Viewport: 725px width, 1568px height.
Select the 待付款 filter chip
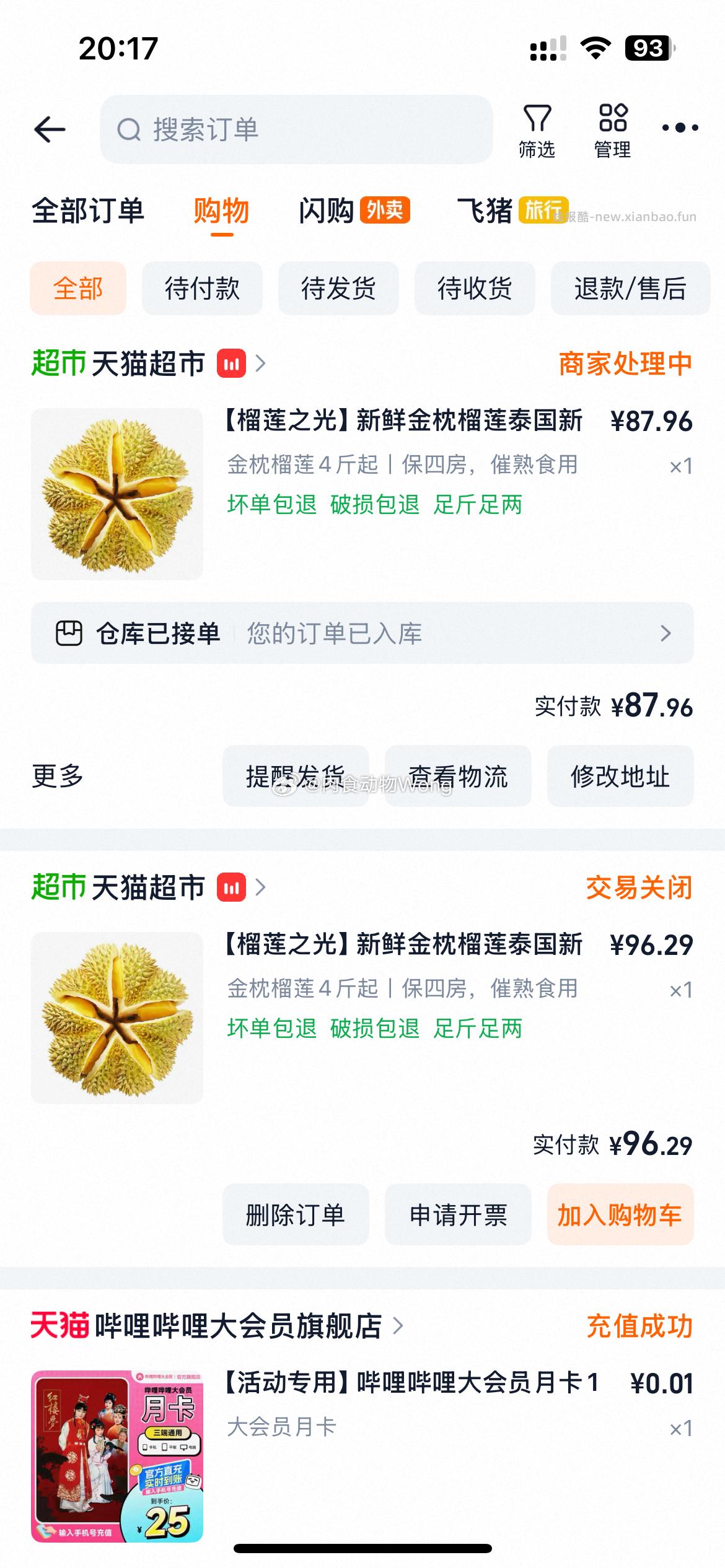pyautogui.click(x=201, y=289)
